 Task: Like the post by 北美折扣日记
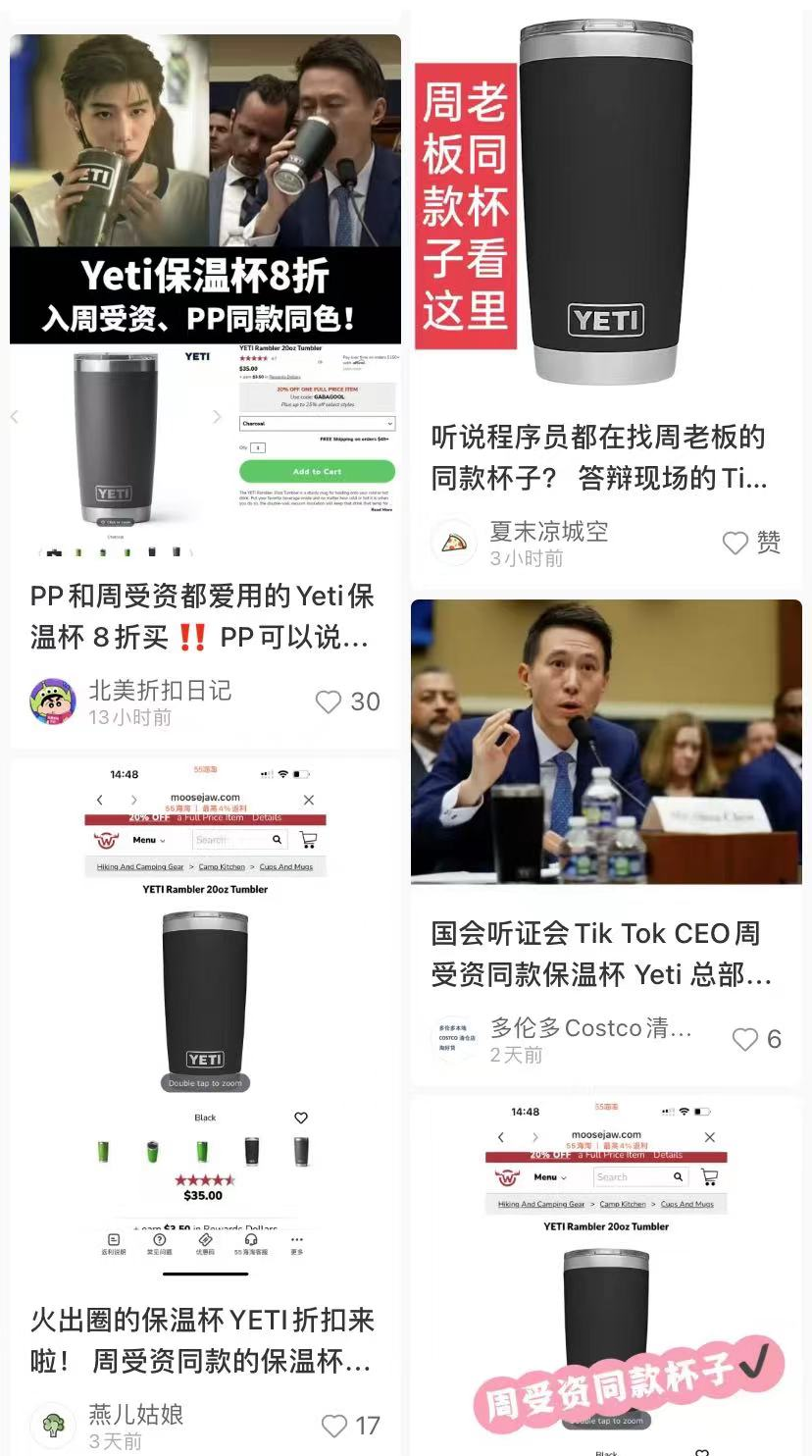click(x=329, y=702)
